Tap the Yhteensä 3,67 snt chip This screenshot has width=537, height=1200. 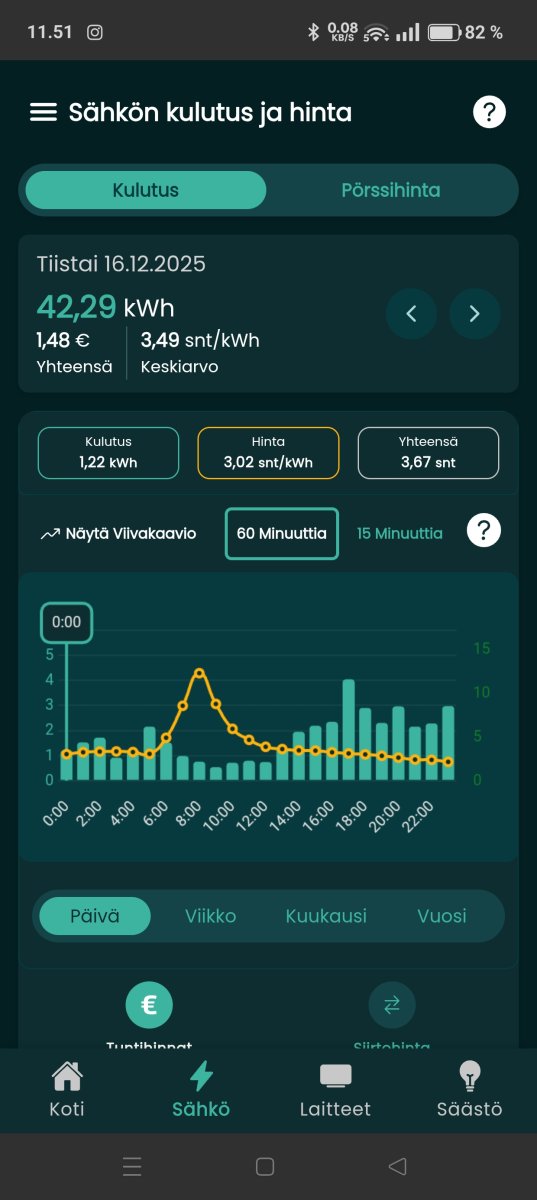click(x=428, y=453)
